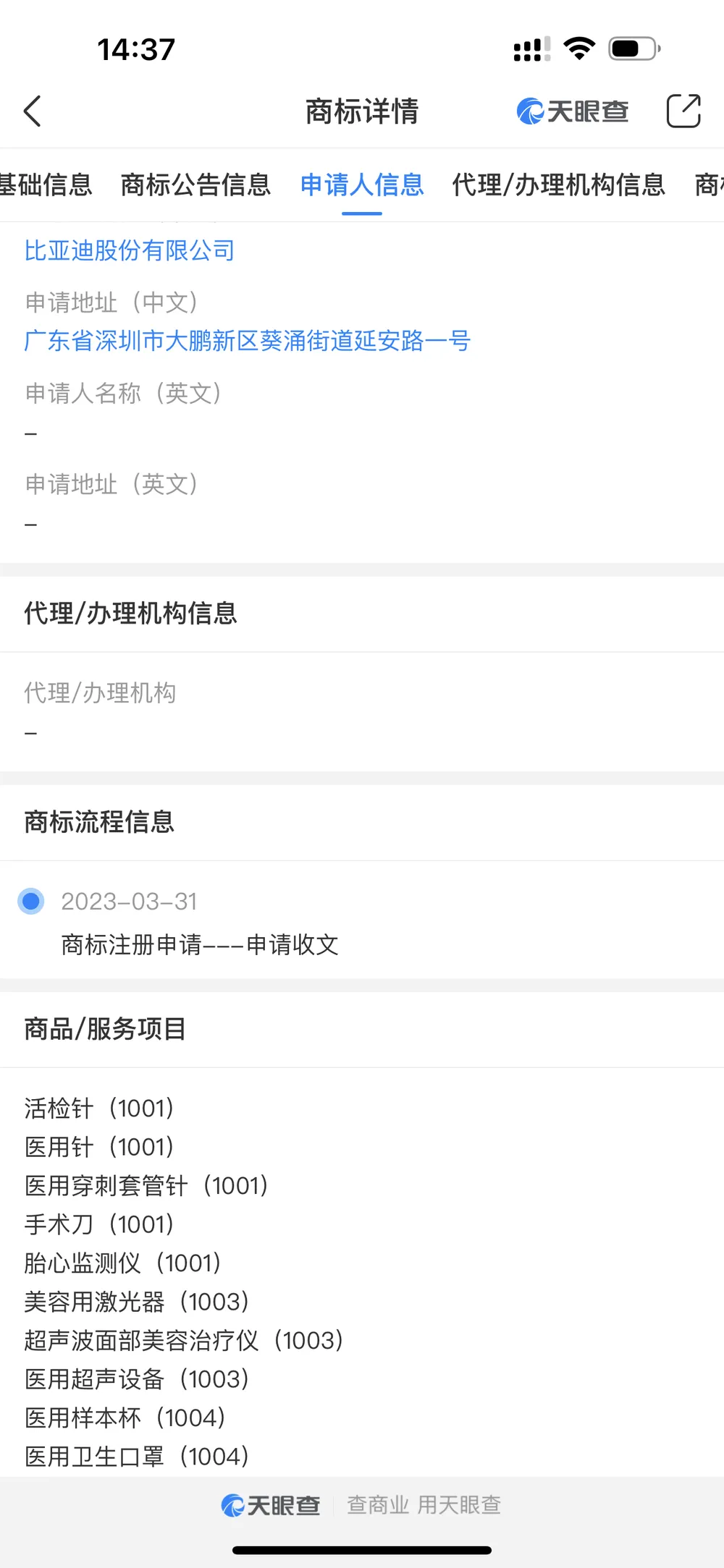Select the 申请人信息 tab
The width and height of the screenshot is (724, 1568).
coord(362,185)
